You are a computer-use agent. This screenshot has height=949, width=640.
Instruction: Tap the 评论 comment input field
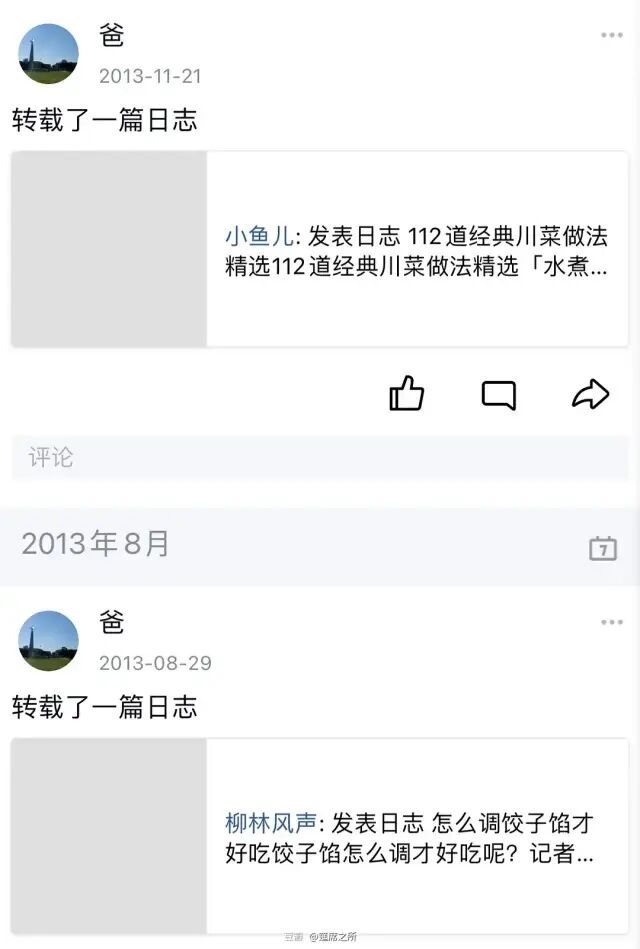pyautogui.click(x=320, y=458)
